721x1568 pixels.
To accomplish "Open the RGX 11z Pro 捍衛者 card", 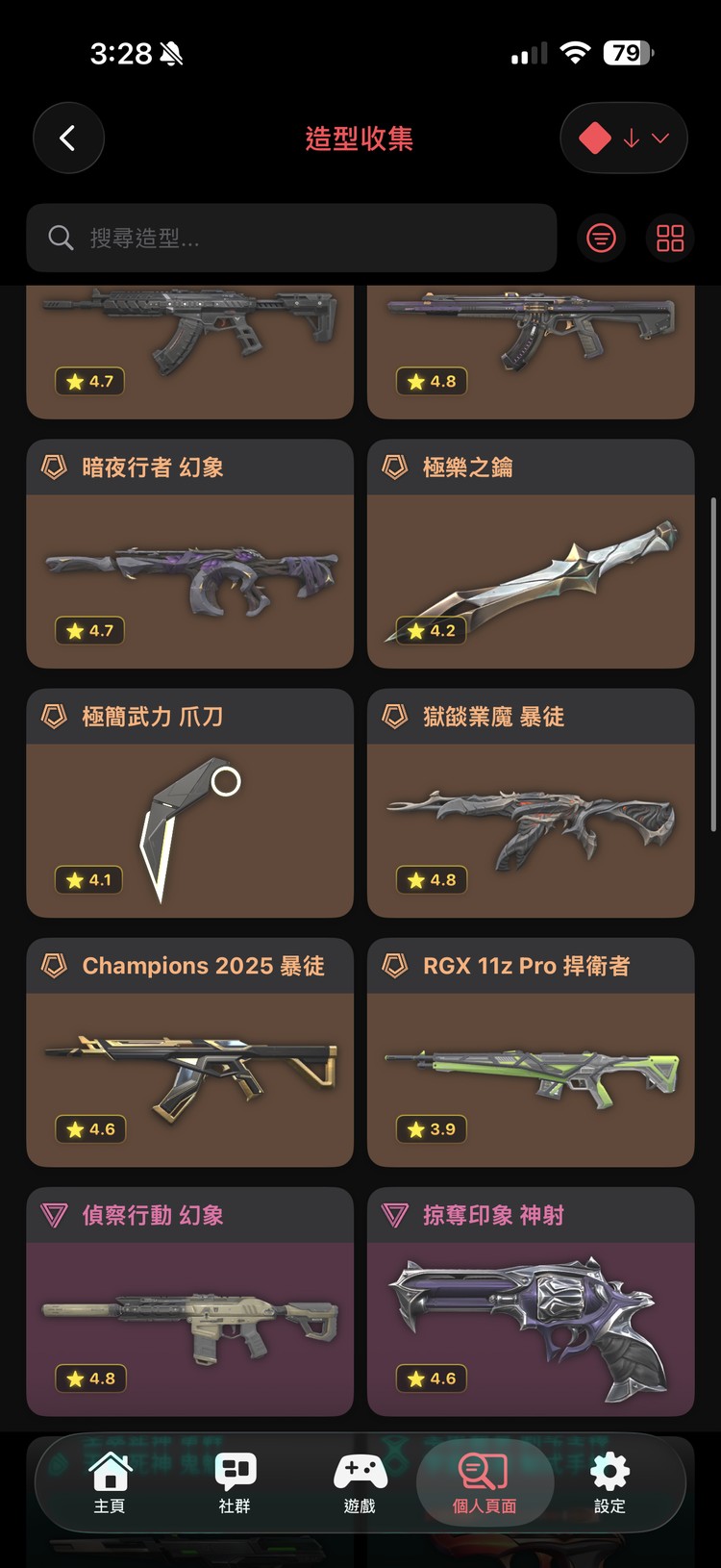I will (x=531, y=1052).
